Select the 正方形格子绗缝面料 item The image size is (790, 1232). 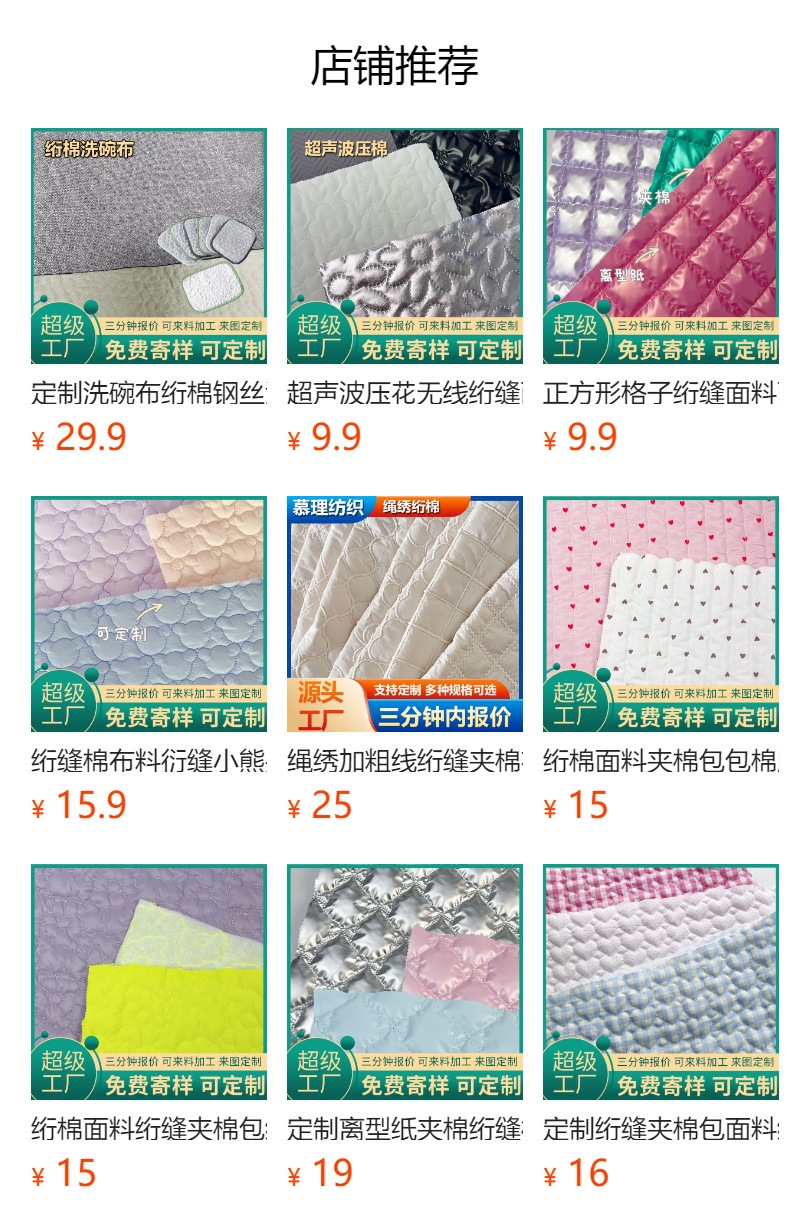tap(661, 246)
